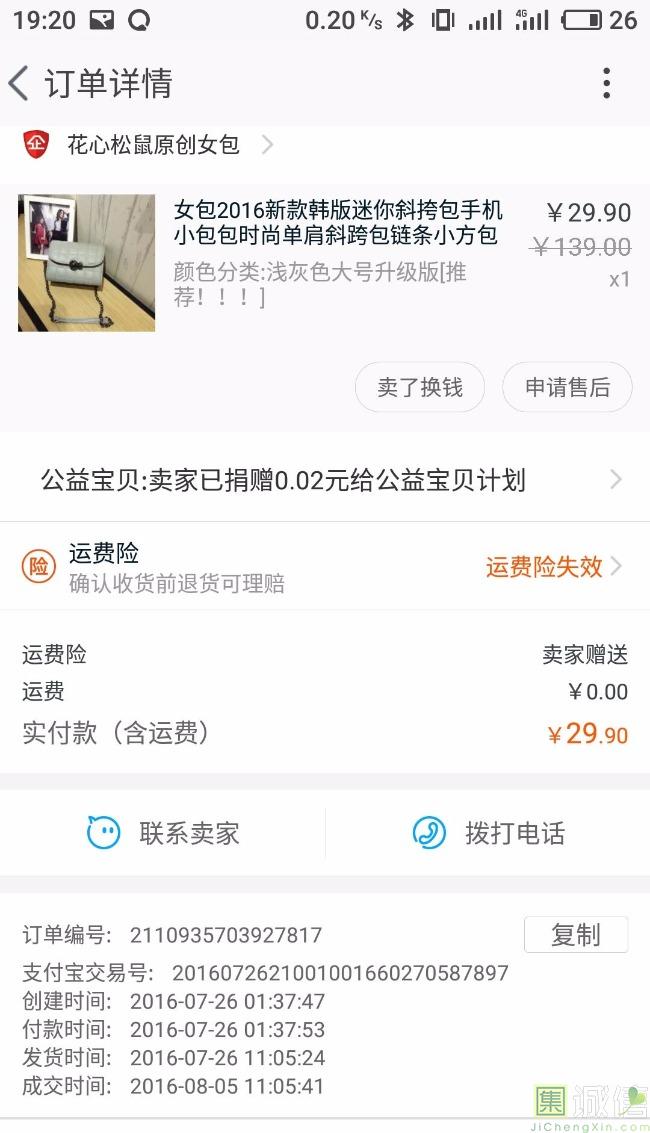The image size is (650, 1133).
Task: Open the handbag product thumbnail
Action: pos(87,262)
